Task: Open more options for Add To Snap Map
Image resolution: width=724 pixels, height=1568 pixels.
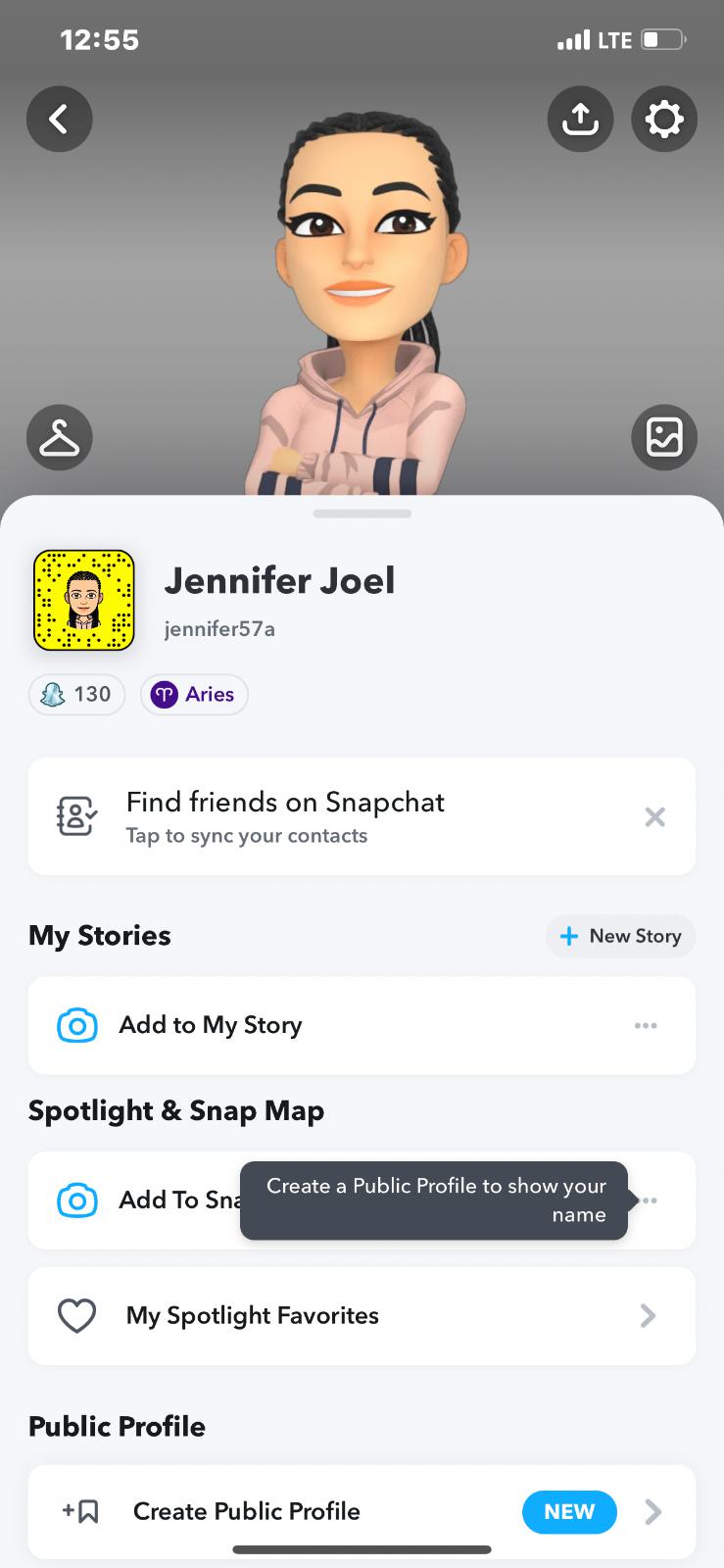Action: [x=651, y=1200]
